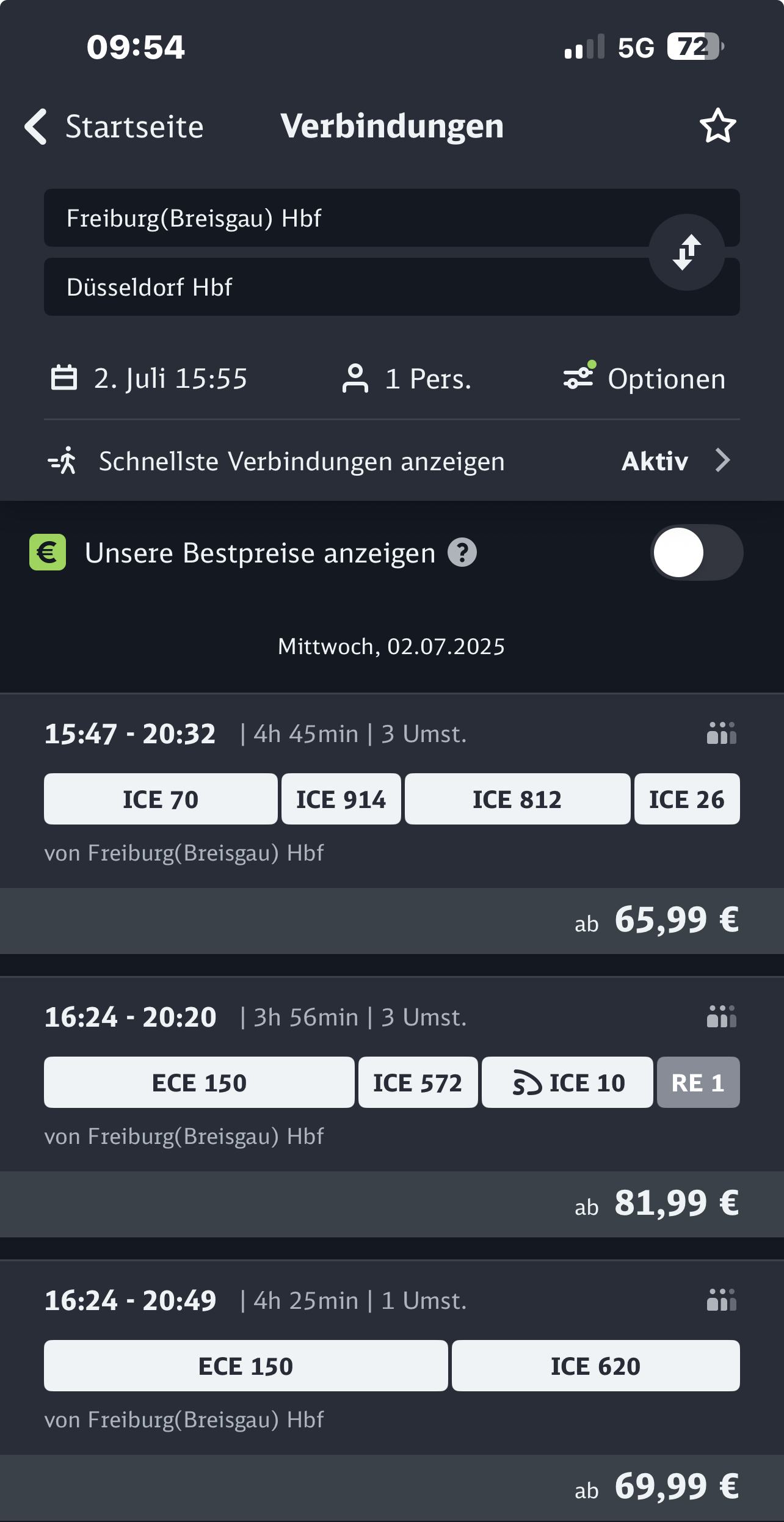Show help for Bestpreise question mark
This screenshot has width=784, height=1522.
tap(462, 553)
